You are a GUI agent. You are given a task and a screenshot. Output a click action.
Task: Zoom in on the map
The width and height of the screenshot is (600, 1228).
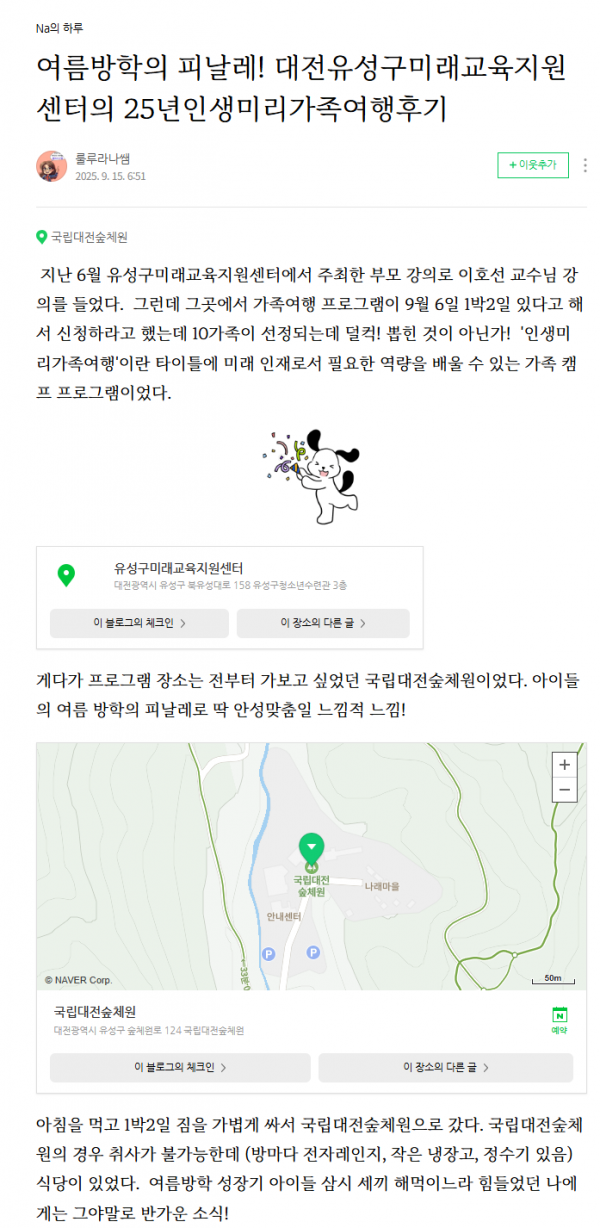tap(565, 765)
